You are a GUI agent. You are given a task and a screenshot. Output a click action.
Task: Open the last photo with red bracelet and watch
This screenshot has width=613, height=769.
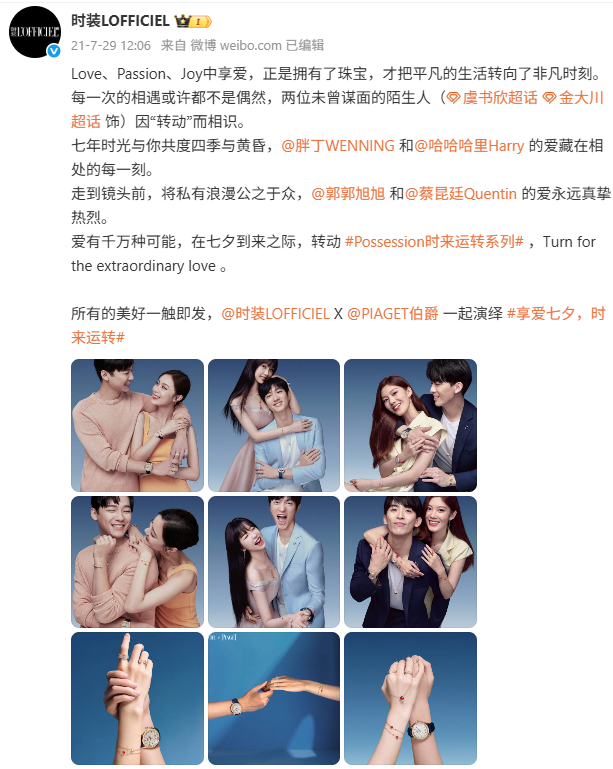click(x=410, y=696)
